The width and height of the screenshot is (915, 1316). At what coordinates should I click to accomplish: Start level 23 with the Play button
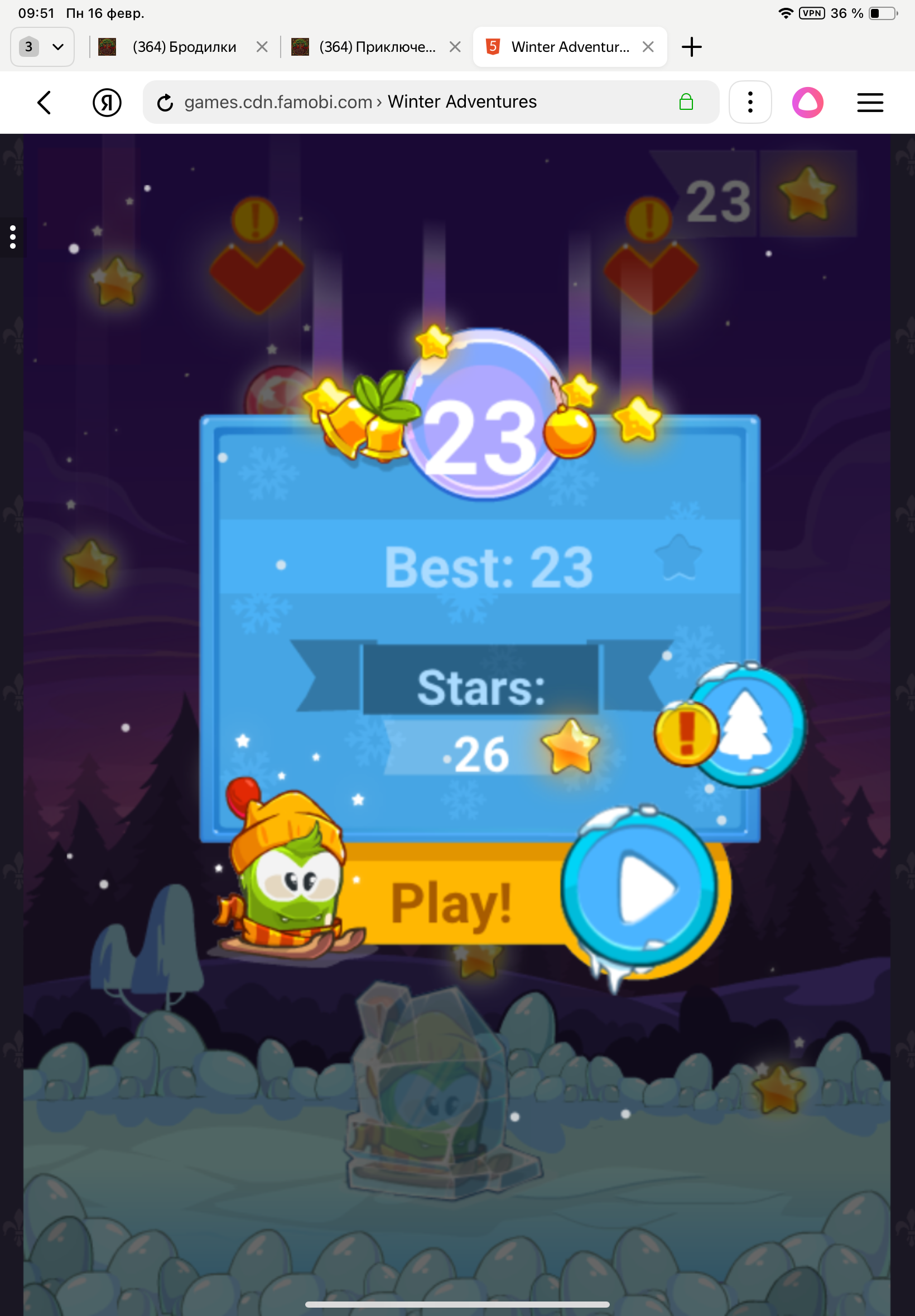(x=639, y=888)
